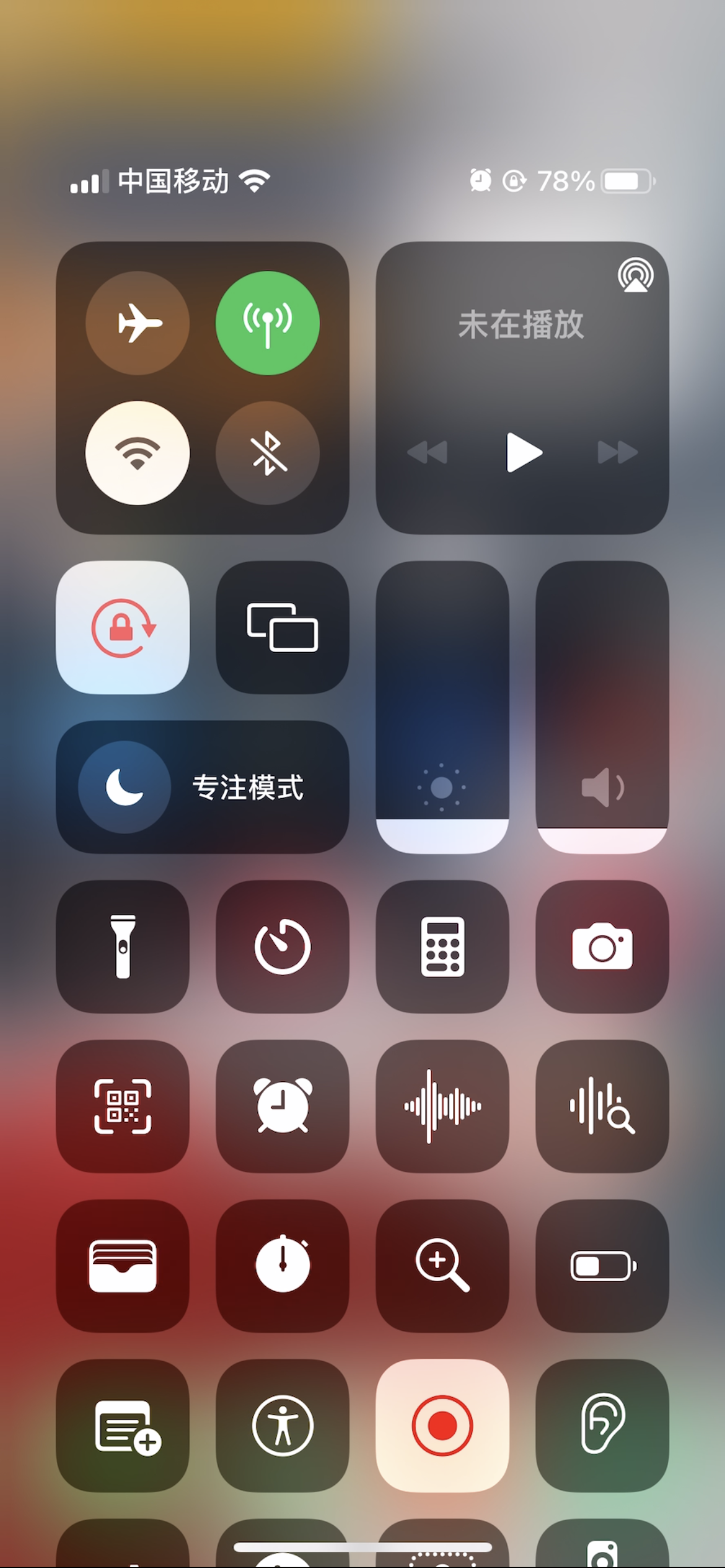This screenshot has width=725, height=1568.
Task: Turn on the flashlight
Action: (123, 946)
